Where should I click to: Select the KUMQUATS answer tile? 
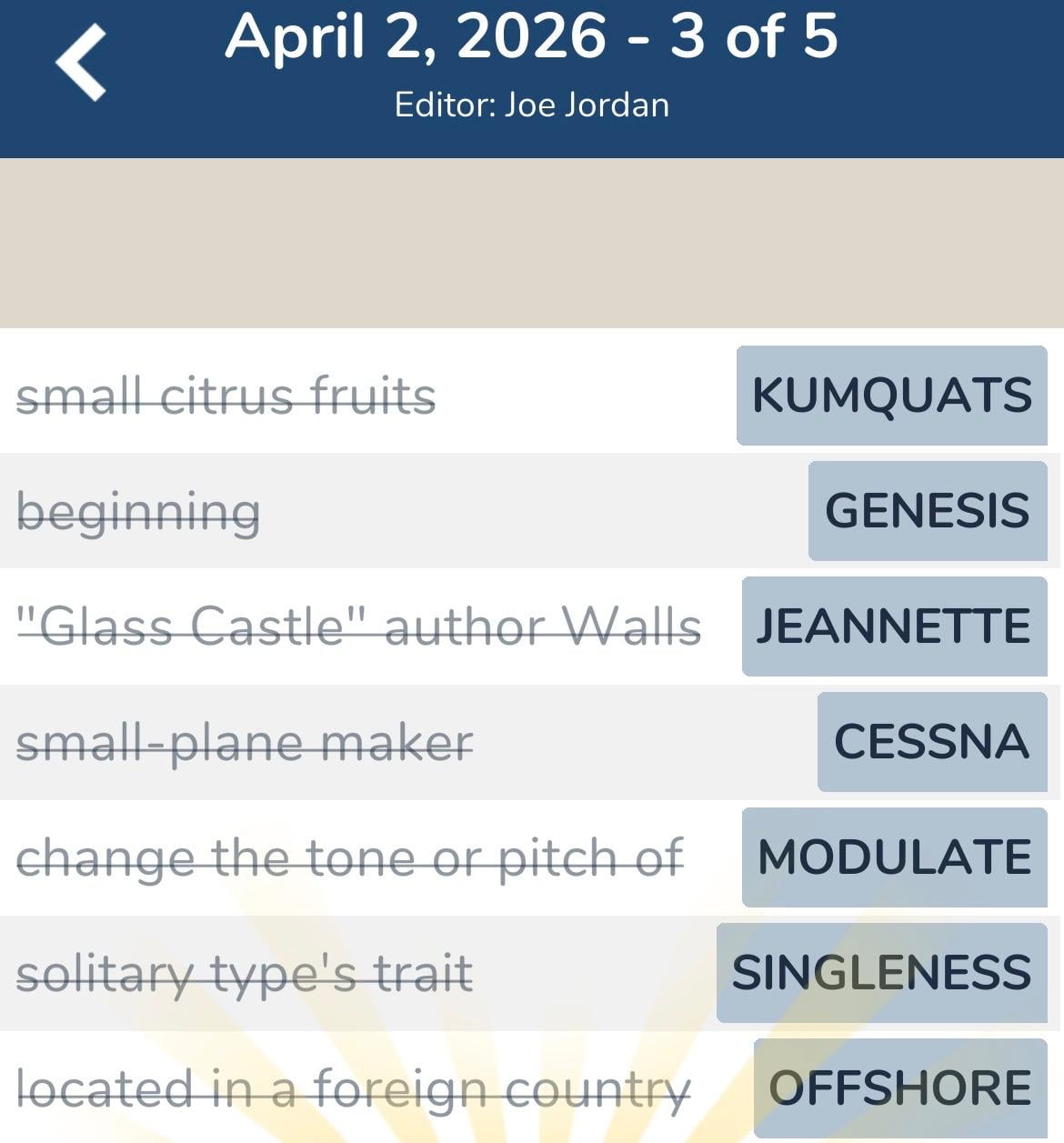coord(890,395)
